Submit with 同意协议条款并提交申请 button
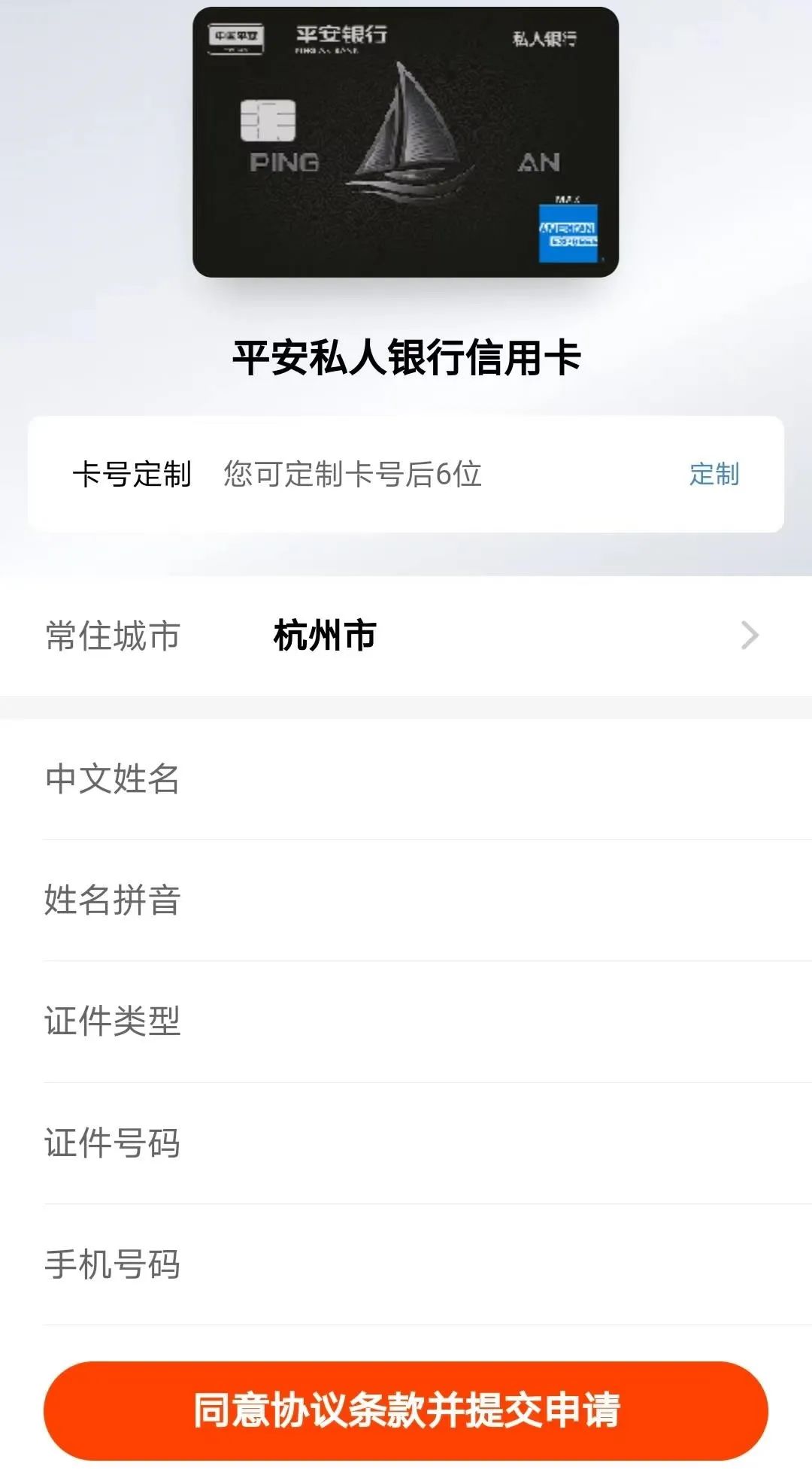Screen dimensions: 812x1469 [406, 1410]
